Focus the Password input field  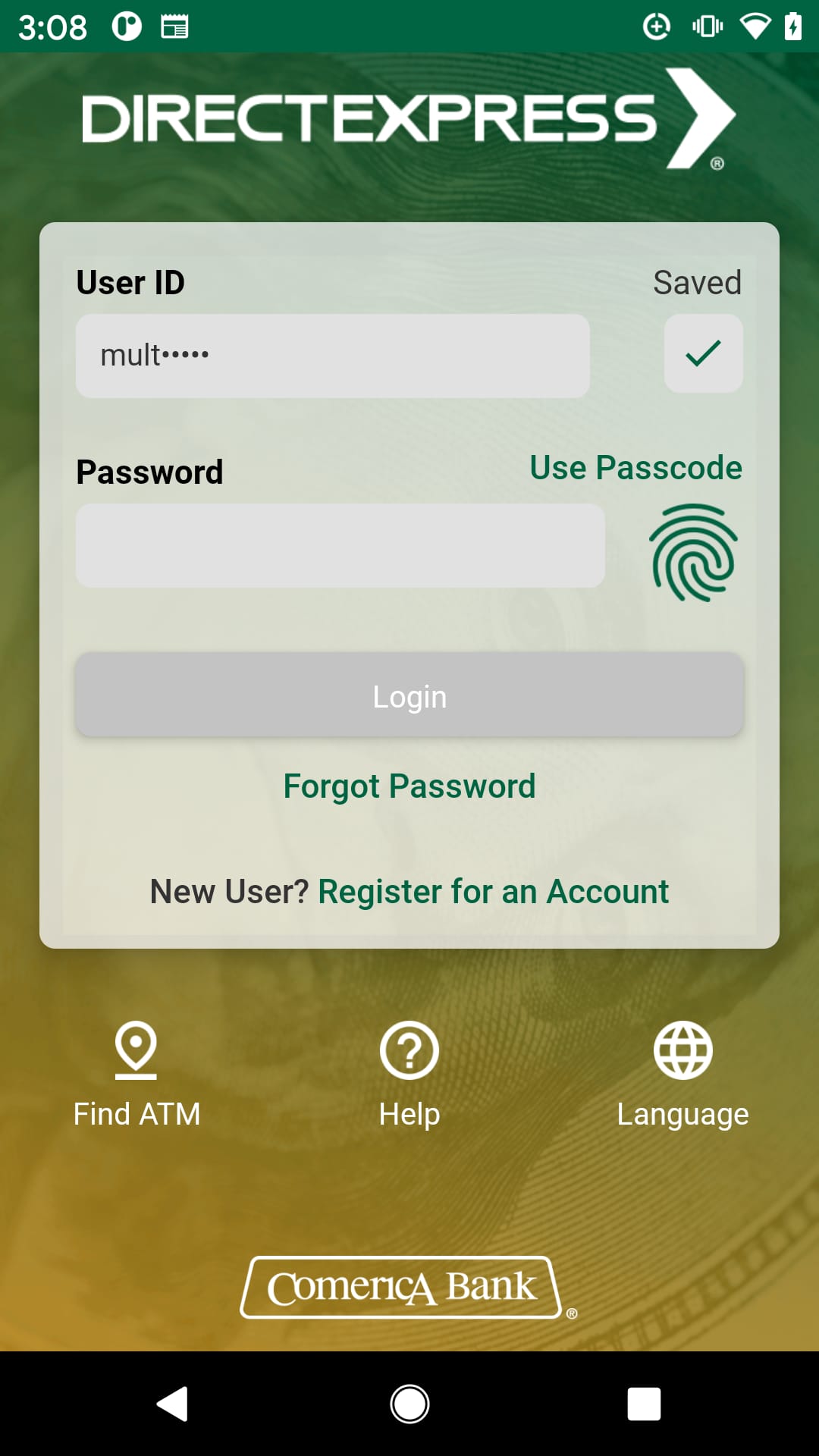click(x=340, y=545)
